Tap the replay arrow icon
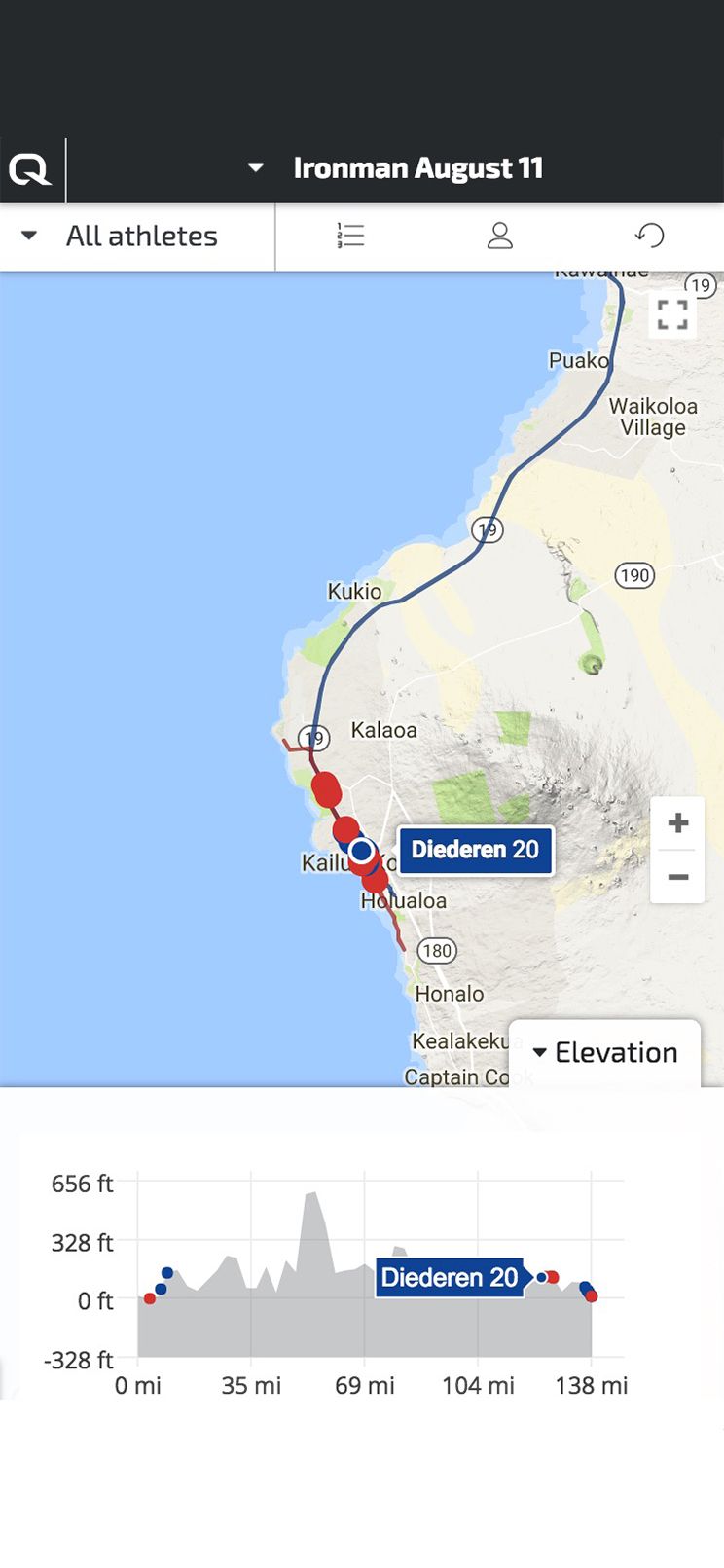 pyautogui.click(x=649, y=236)
